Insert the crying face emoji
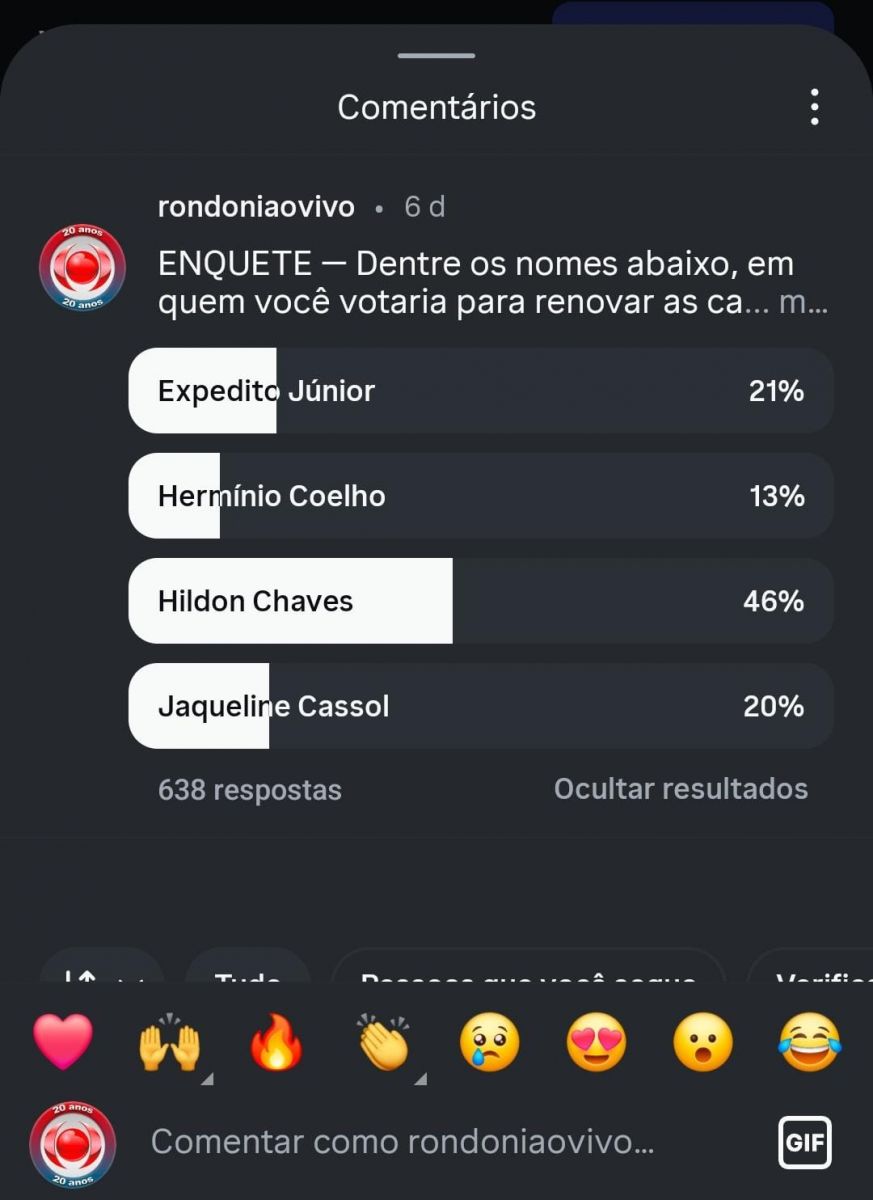This screenshot has width=873, height=1200. pyautogui.click(x=490, y=1041)
